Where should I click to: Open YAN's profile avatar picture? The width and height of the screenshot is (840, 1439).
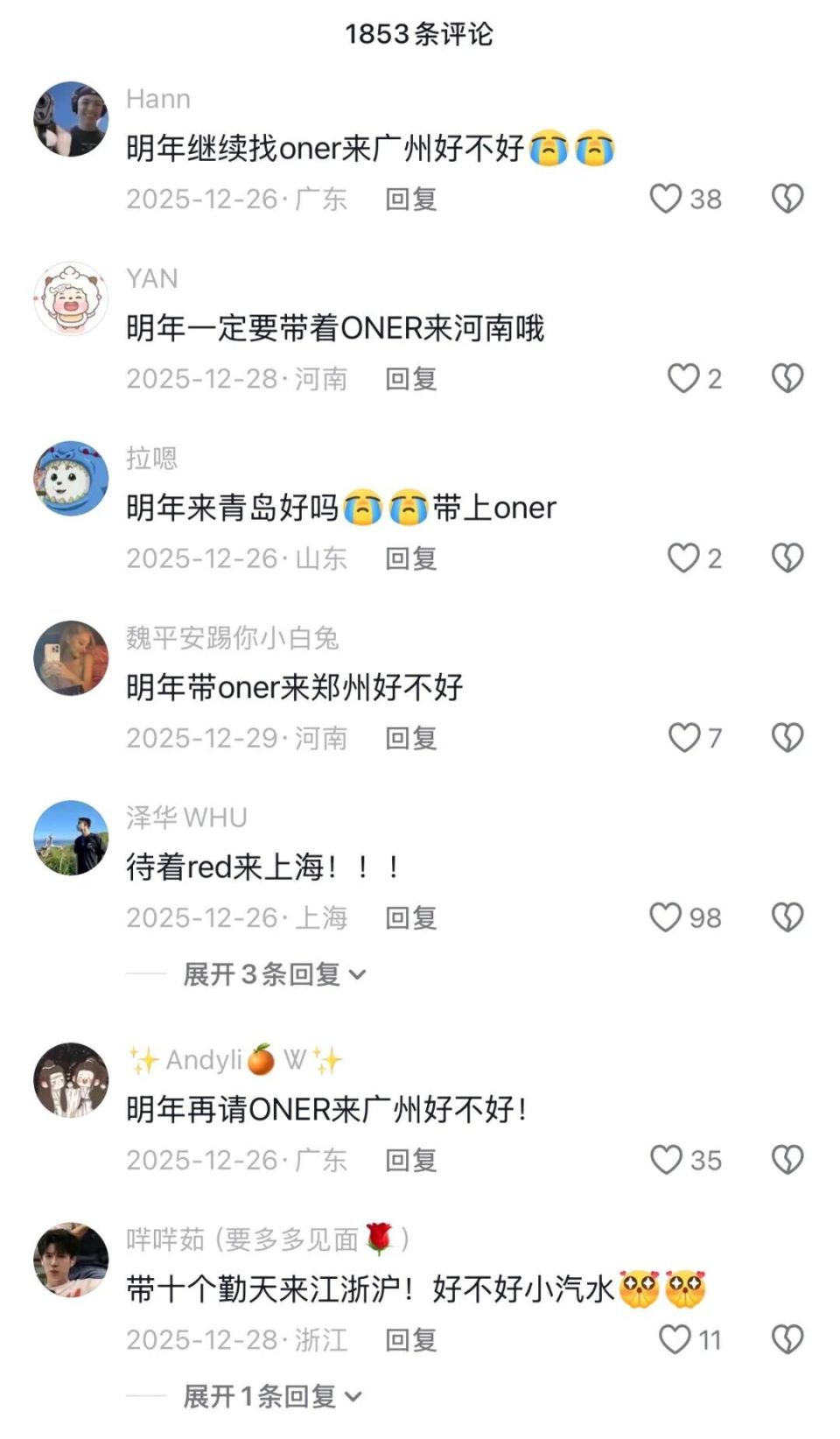tap(71, 298)
